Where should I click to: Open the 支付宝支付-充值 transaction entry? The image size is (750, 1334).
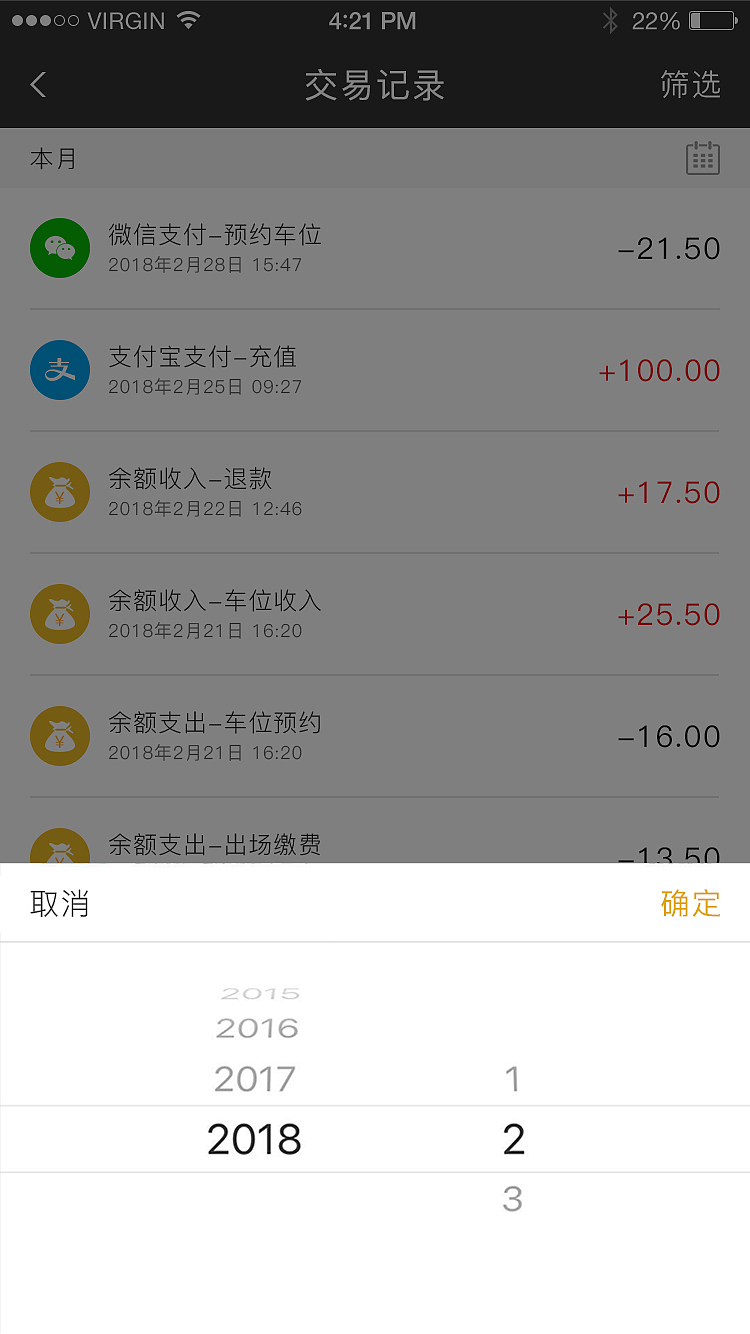coord(375,370)
